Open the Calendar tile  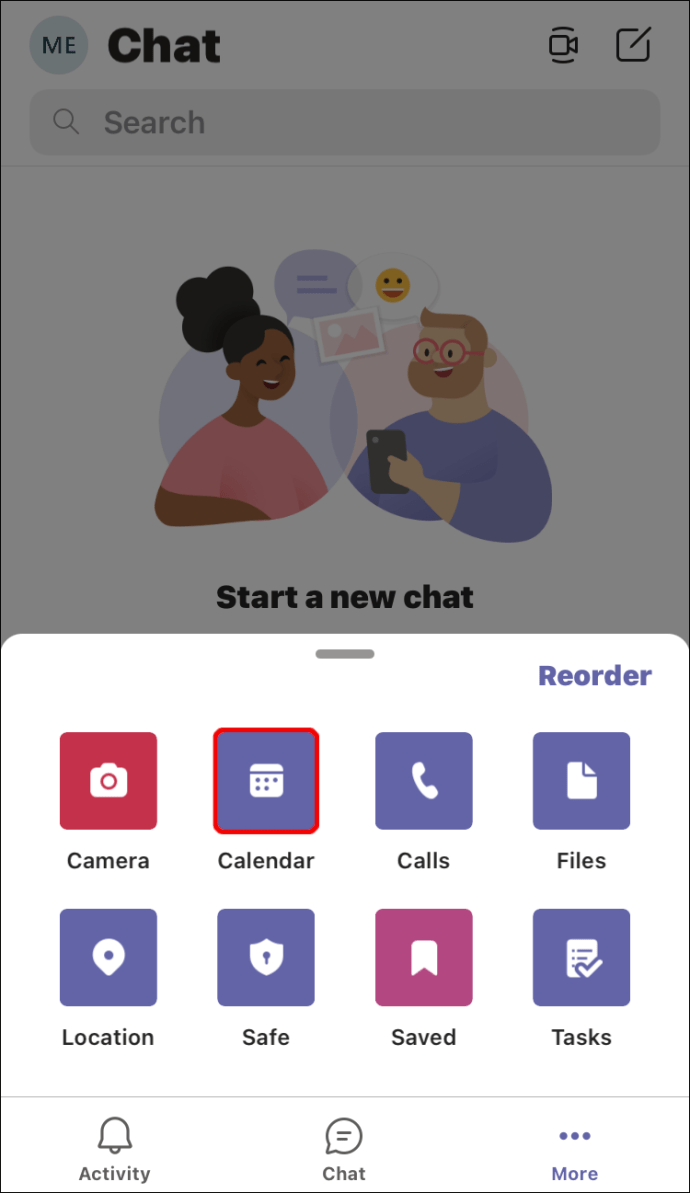(266, 781)
